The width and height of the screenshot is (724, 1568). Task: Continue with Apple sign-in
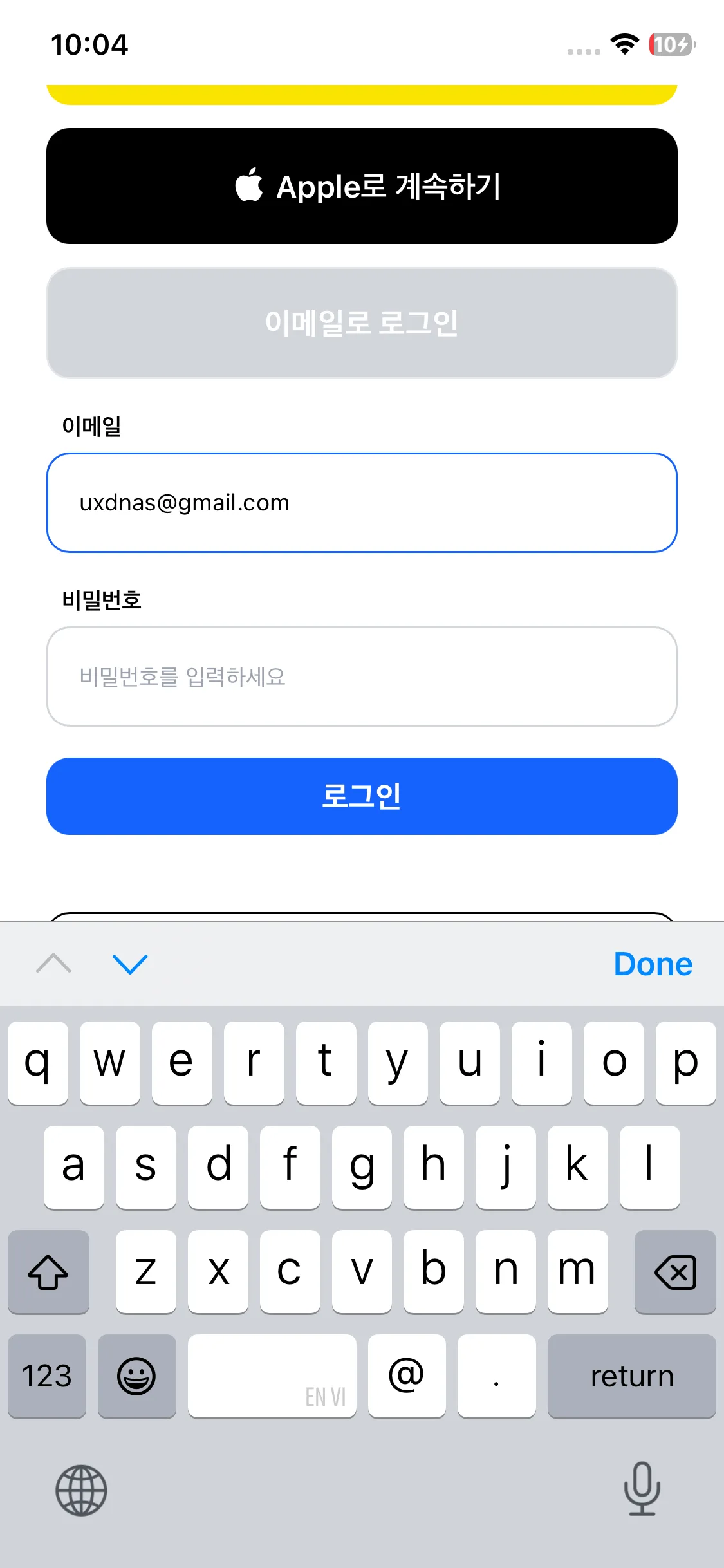point(362,186)
